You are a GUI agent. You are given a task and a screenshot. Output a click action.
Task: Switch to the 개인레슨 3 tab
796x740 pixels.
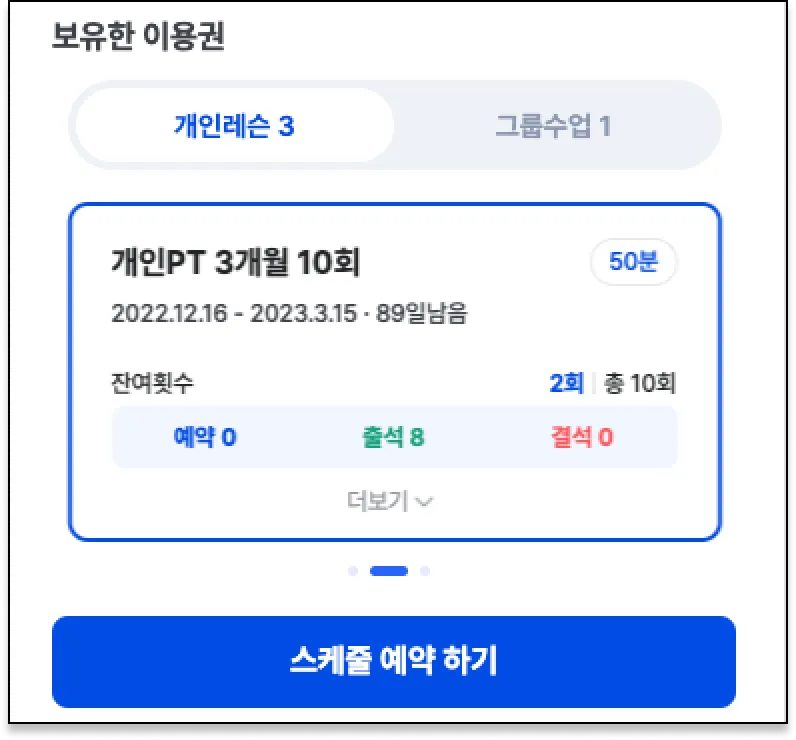(x=234, y=126)
